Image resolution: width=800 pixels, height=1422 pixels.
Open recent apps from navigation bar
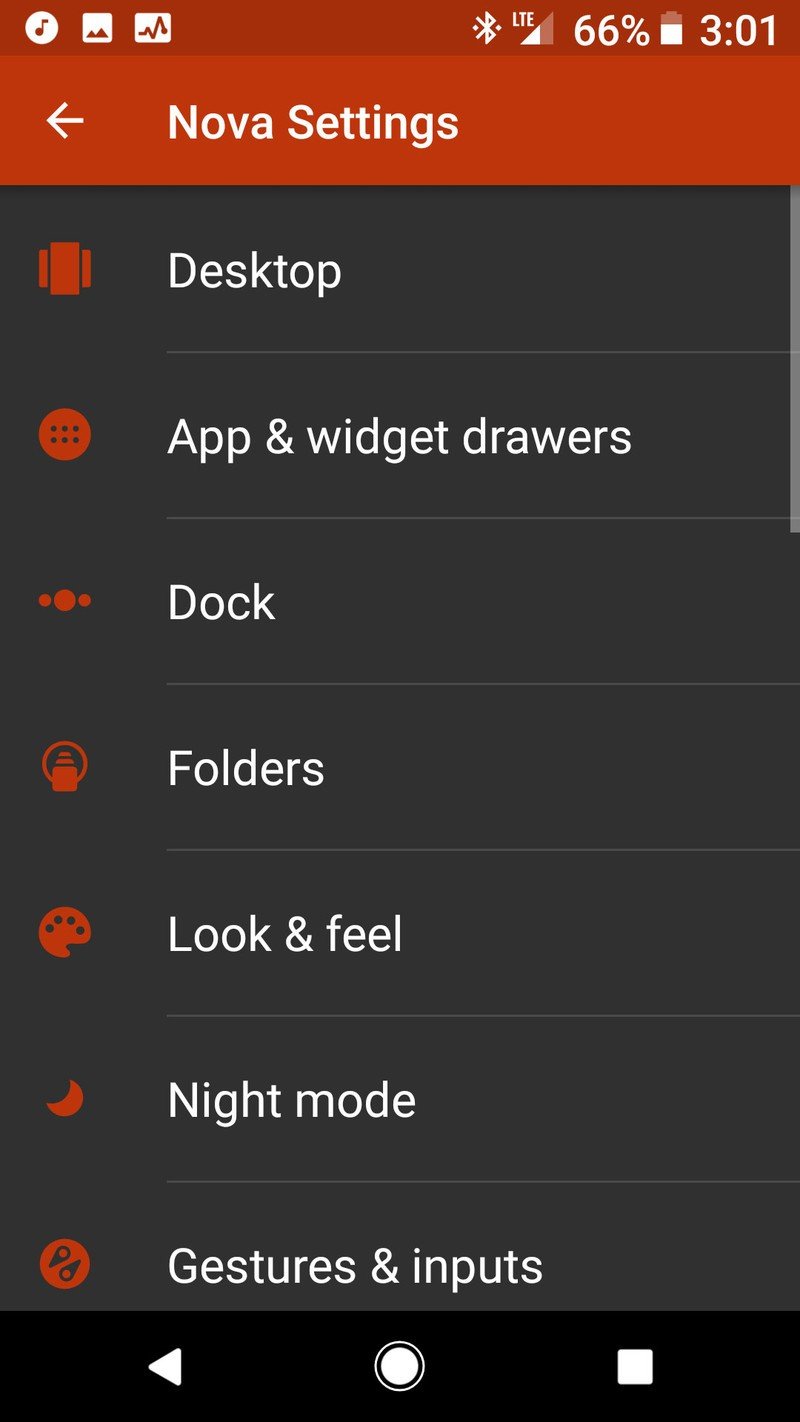635,1366
